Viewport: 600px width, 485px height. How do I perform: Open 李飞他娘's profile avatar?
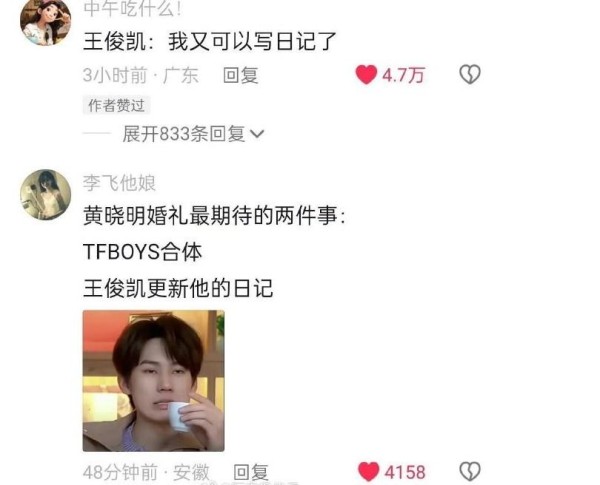[45, 194]
